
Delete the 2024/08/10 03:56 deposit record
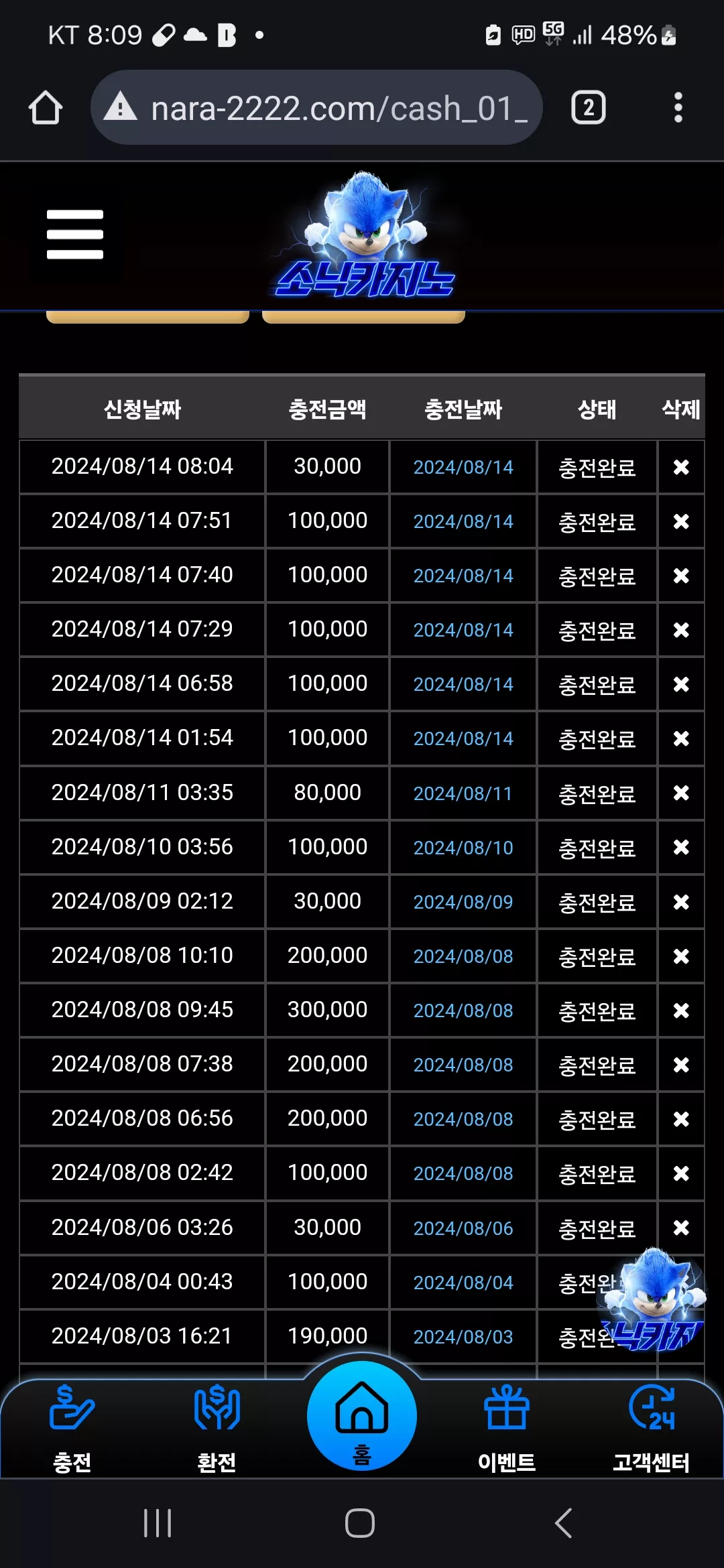pyautogui.click(x=681, y=848)
